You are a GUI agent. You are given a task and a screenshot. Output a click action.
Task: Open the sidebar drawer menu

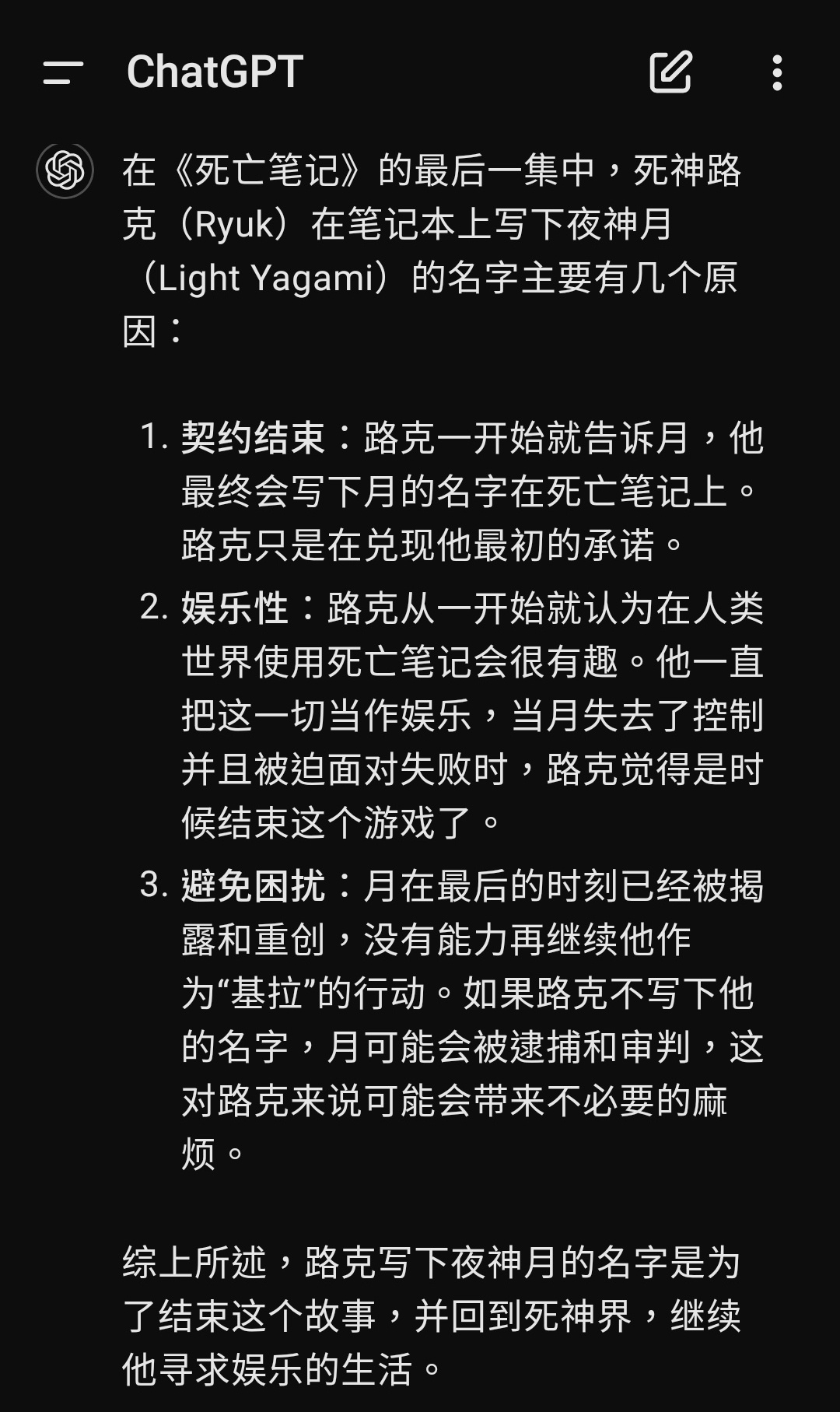(63, 73)
